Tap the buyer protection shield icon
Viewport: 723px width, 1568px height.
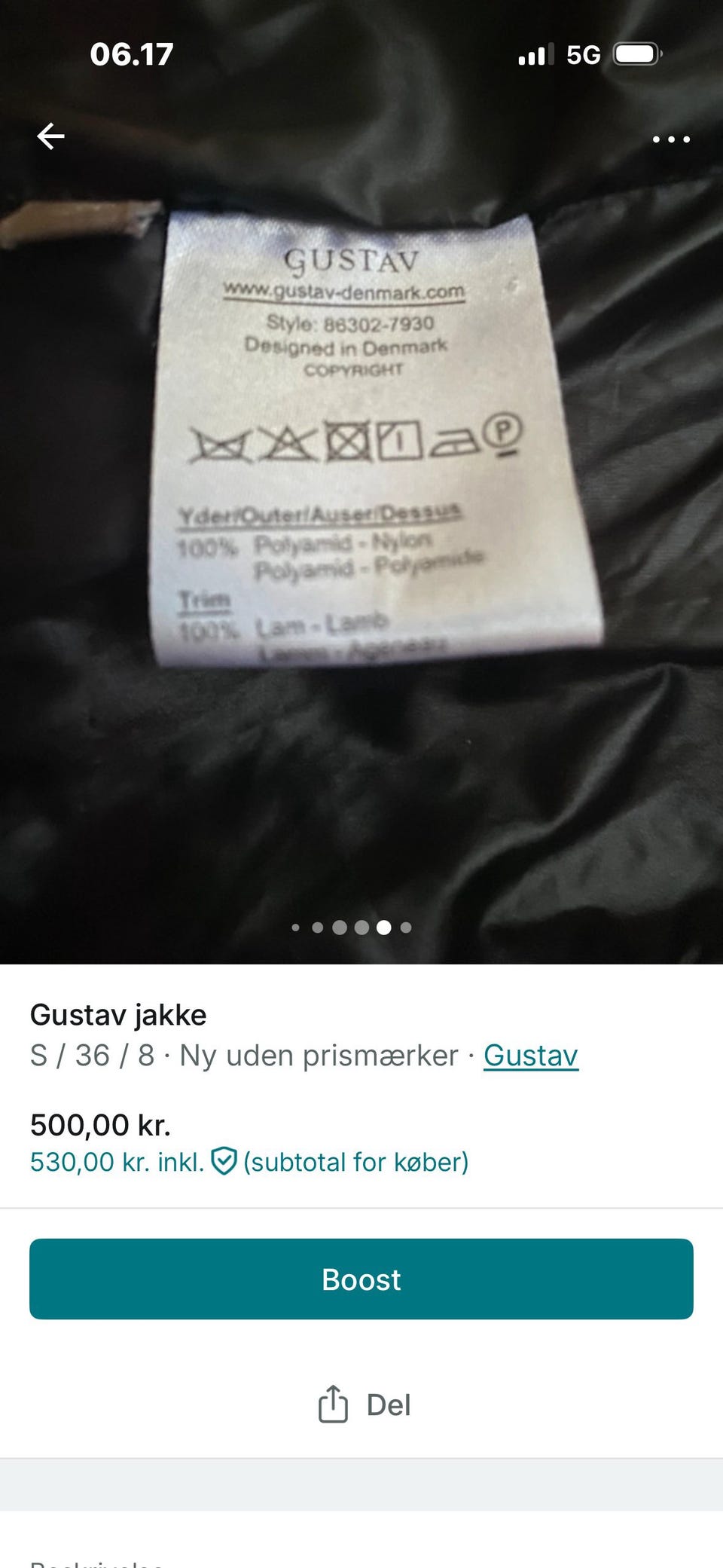pos(224,1163)
